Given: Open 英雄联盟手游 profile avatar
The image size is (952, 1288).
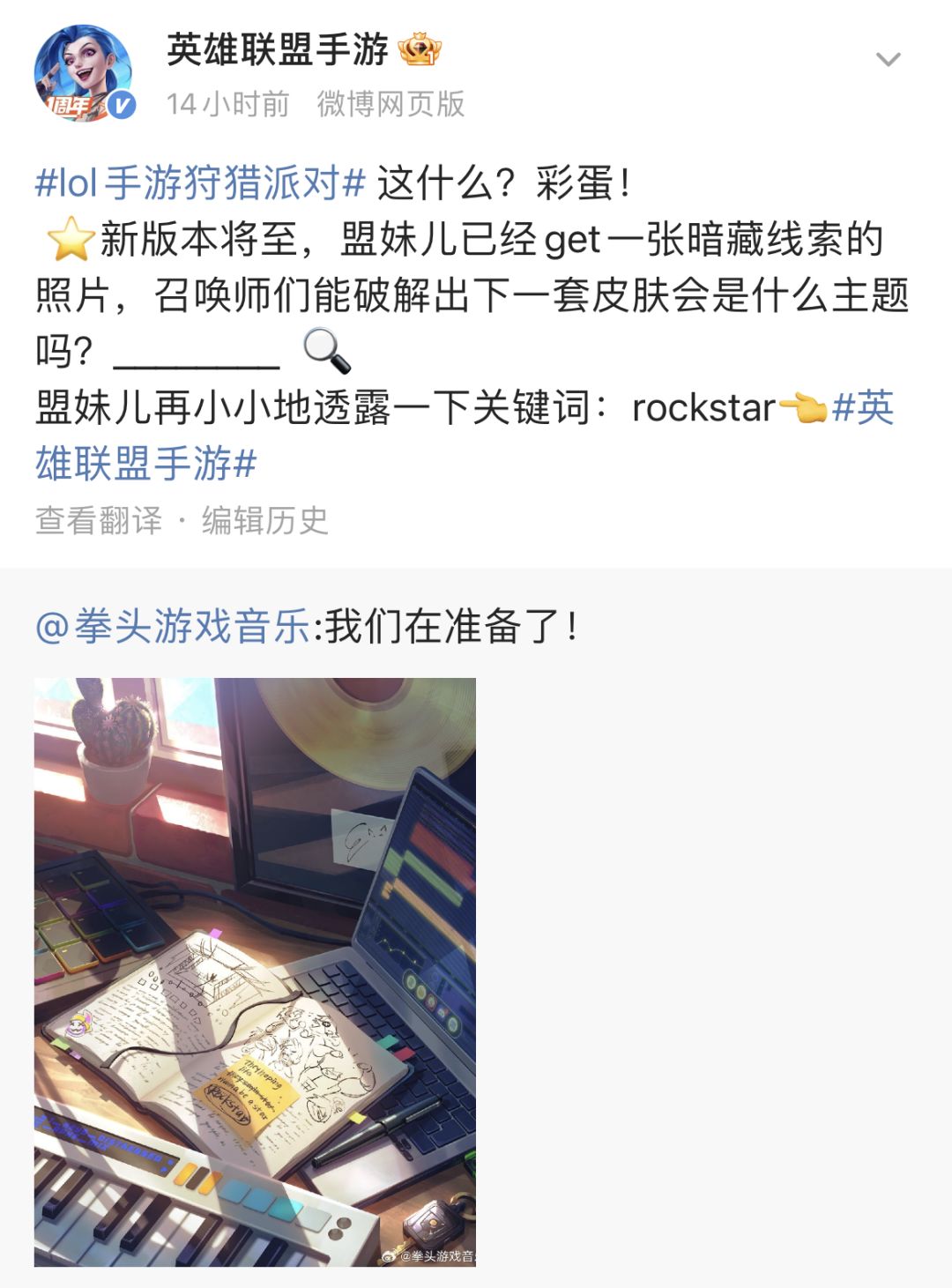Looking at the screenshot, I should (83, 74).
